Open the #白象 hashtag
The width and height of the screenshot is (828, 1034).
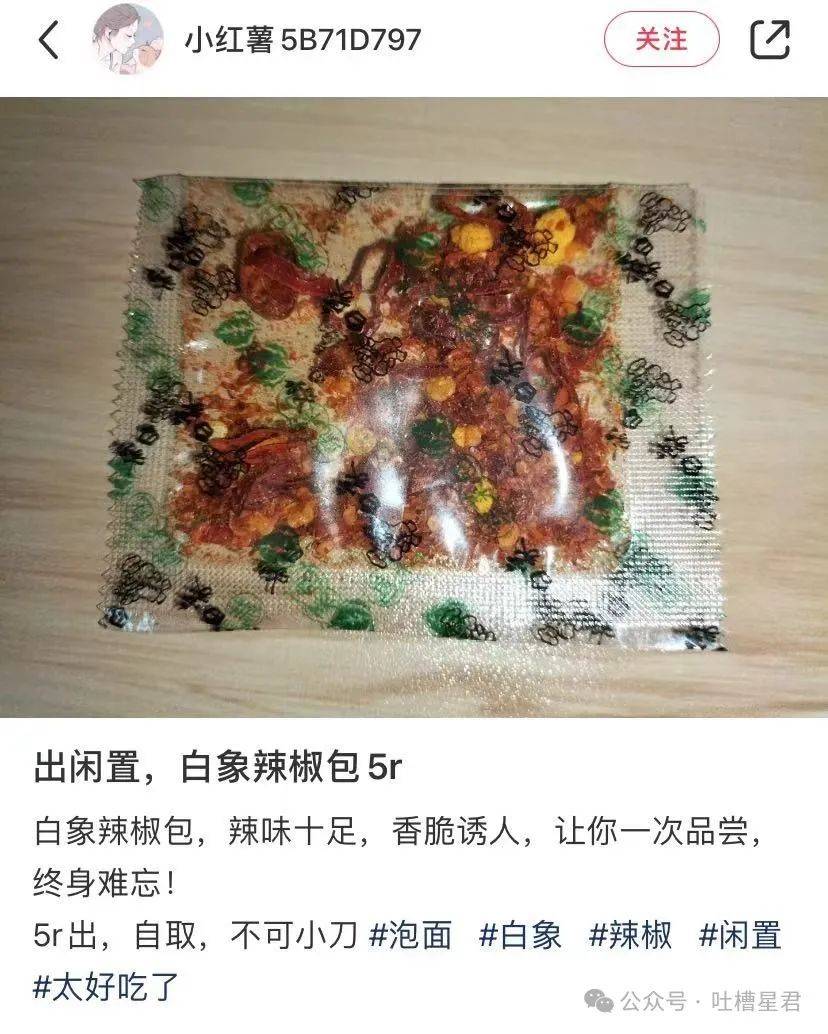point(521,936)
